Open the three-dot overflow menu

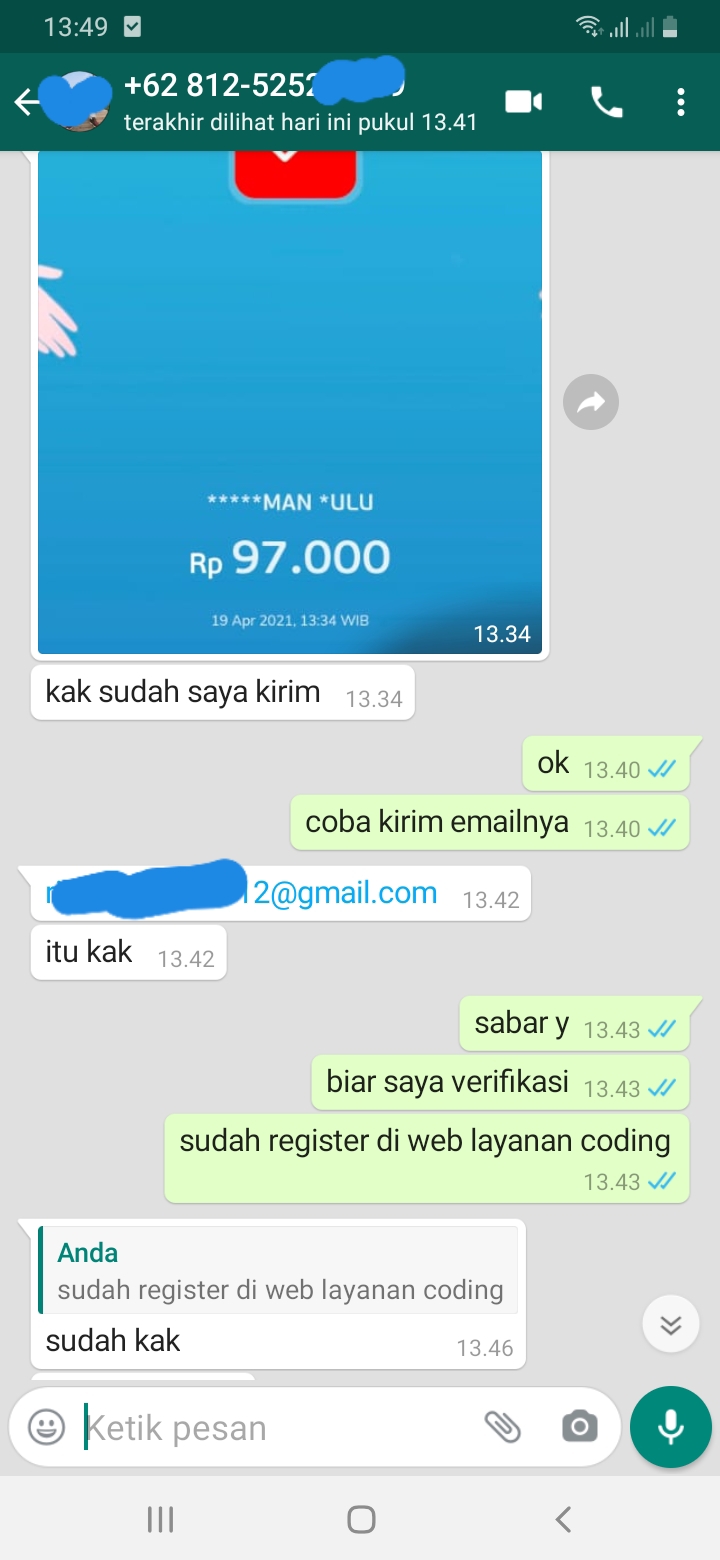click(681, 102)
